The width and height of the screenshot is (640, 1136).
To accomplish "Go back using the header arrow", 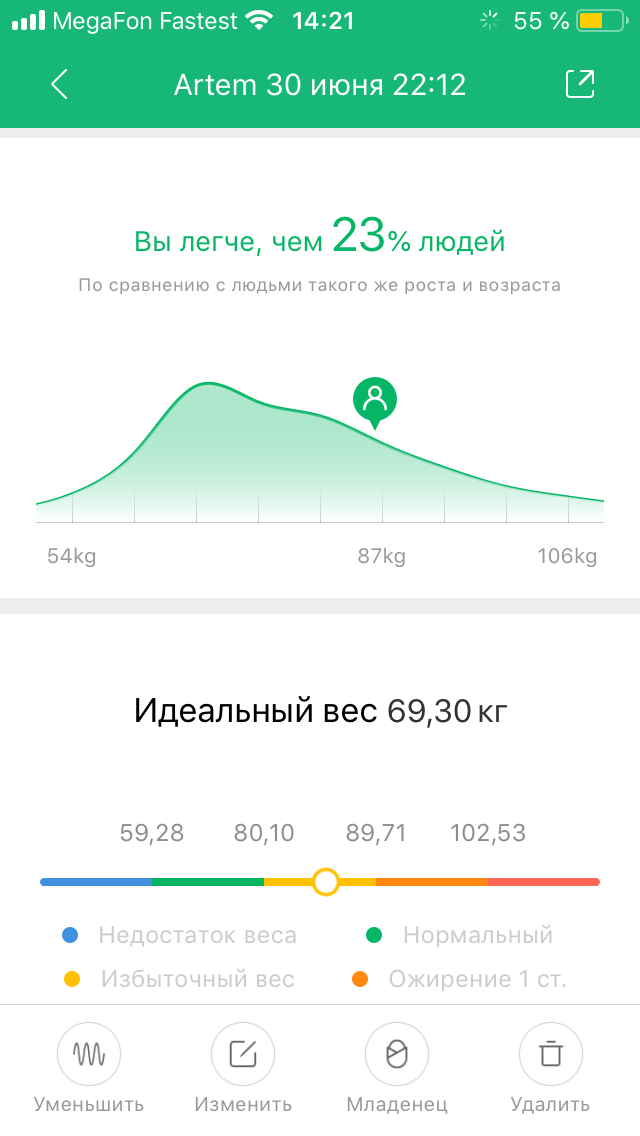I will click(x=59, y=85).
